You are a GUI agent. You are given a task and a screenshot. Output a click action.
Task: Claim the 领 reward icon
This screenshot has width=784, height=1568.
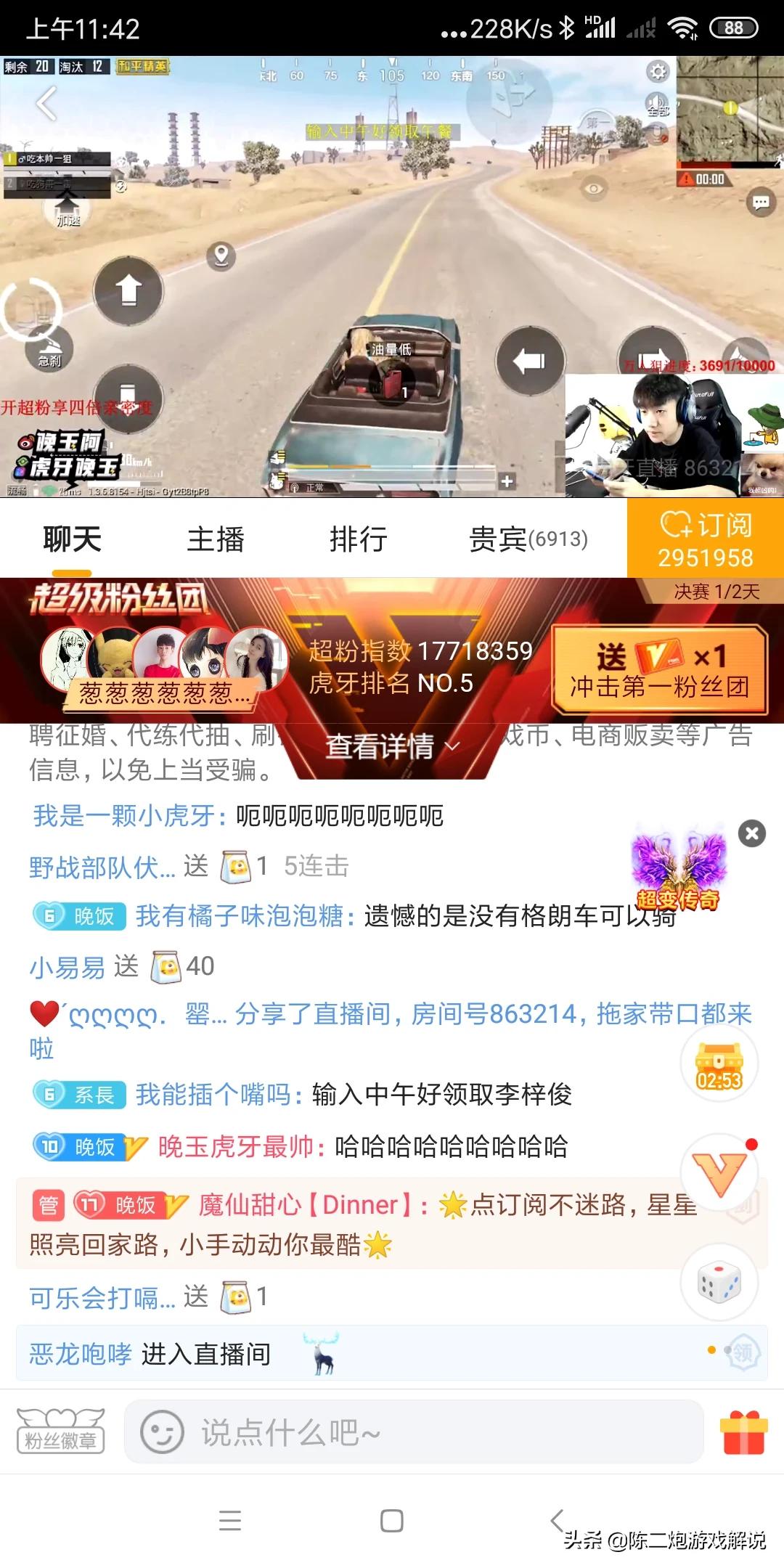tap(742, 1352)
